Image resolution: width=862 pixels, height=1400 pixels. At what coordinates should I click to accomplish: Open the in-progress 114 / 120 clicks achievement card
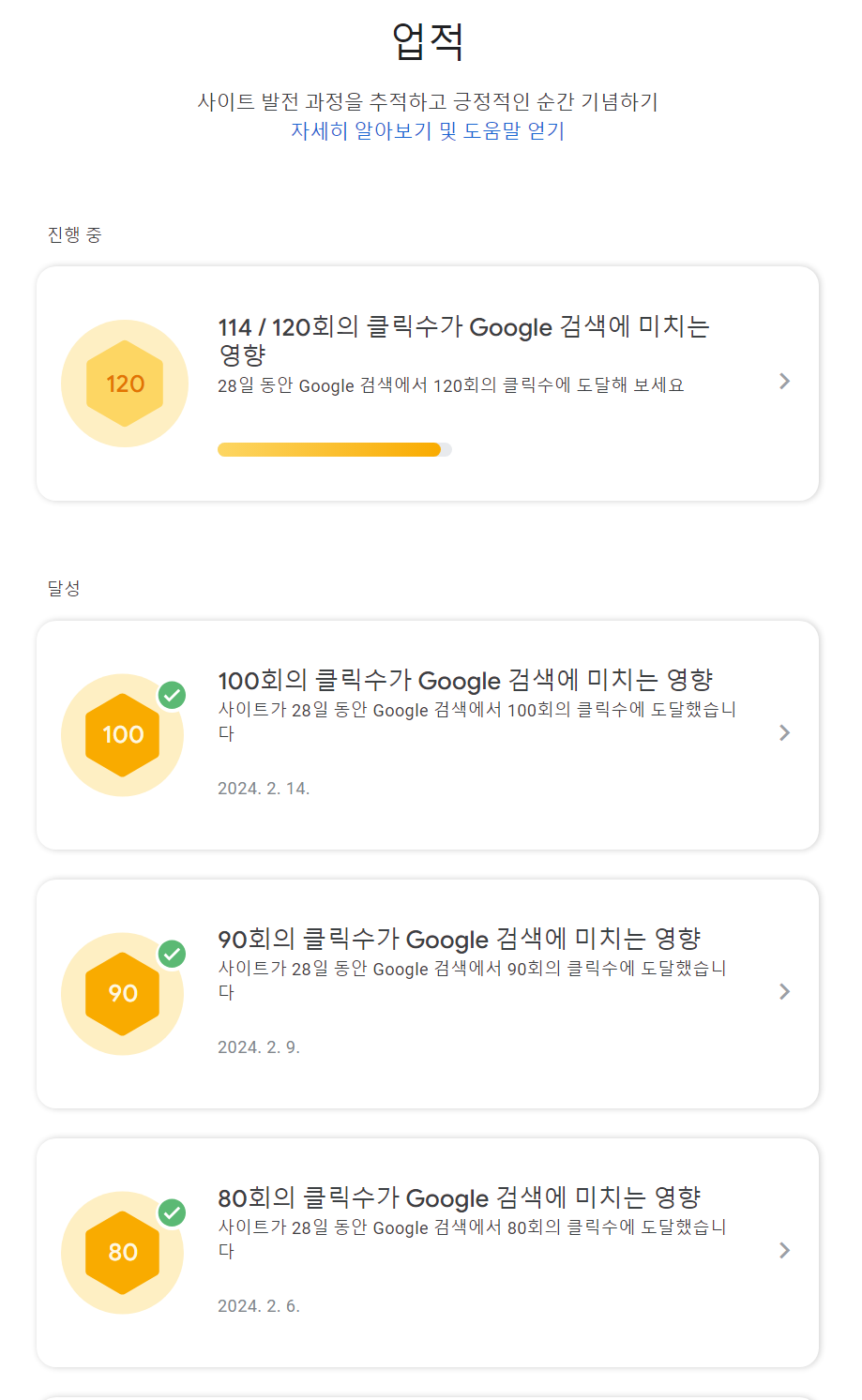428,384
